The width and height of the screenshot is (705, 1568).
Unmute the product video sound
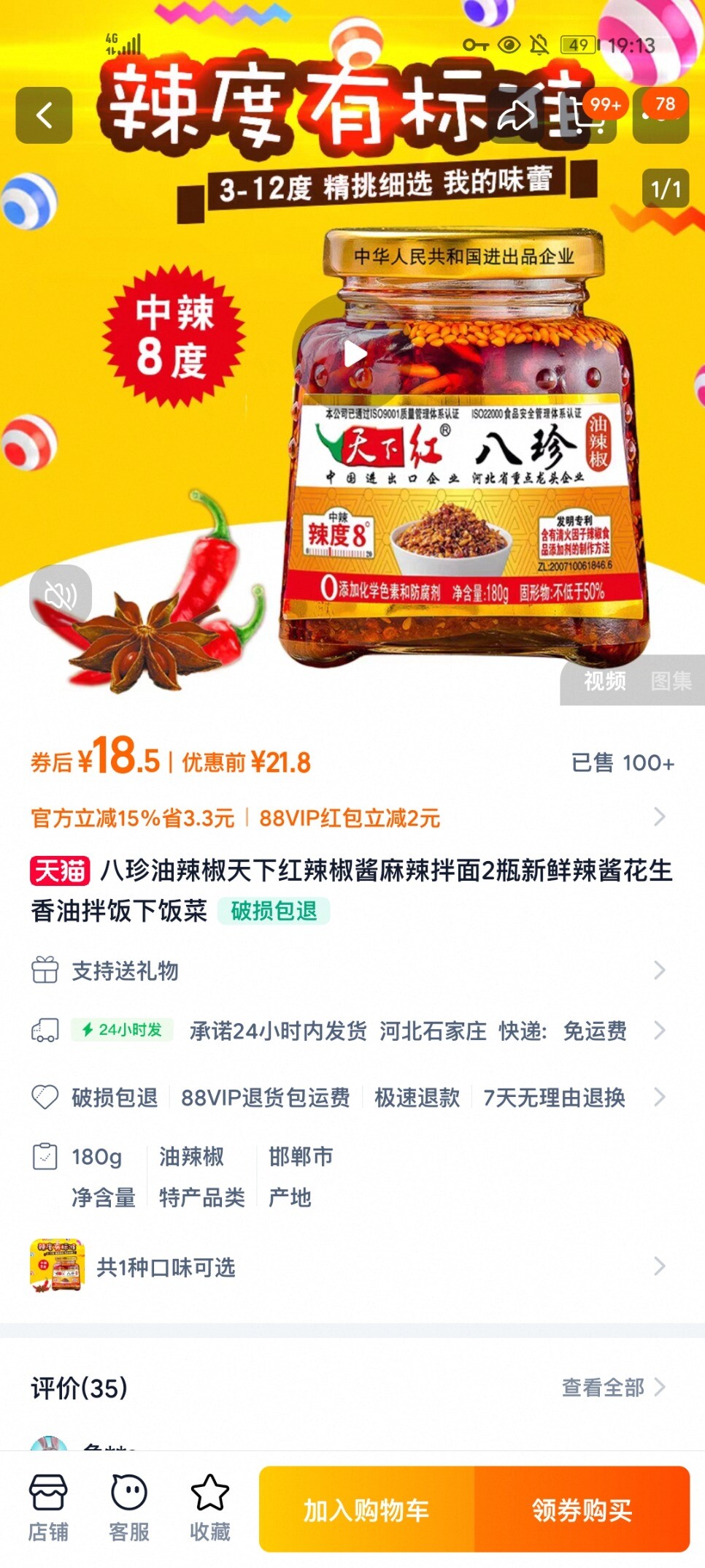pyautogui.click(x=61, y=596)
